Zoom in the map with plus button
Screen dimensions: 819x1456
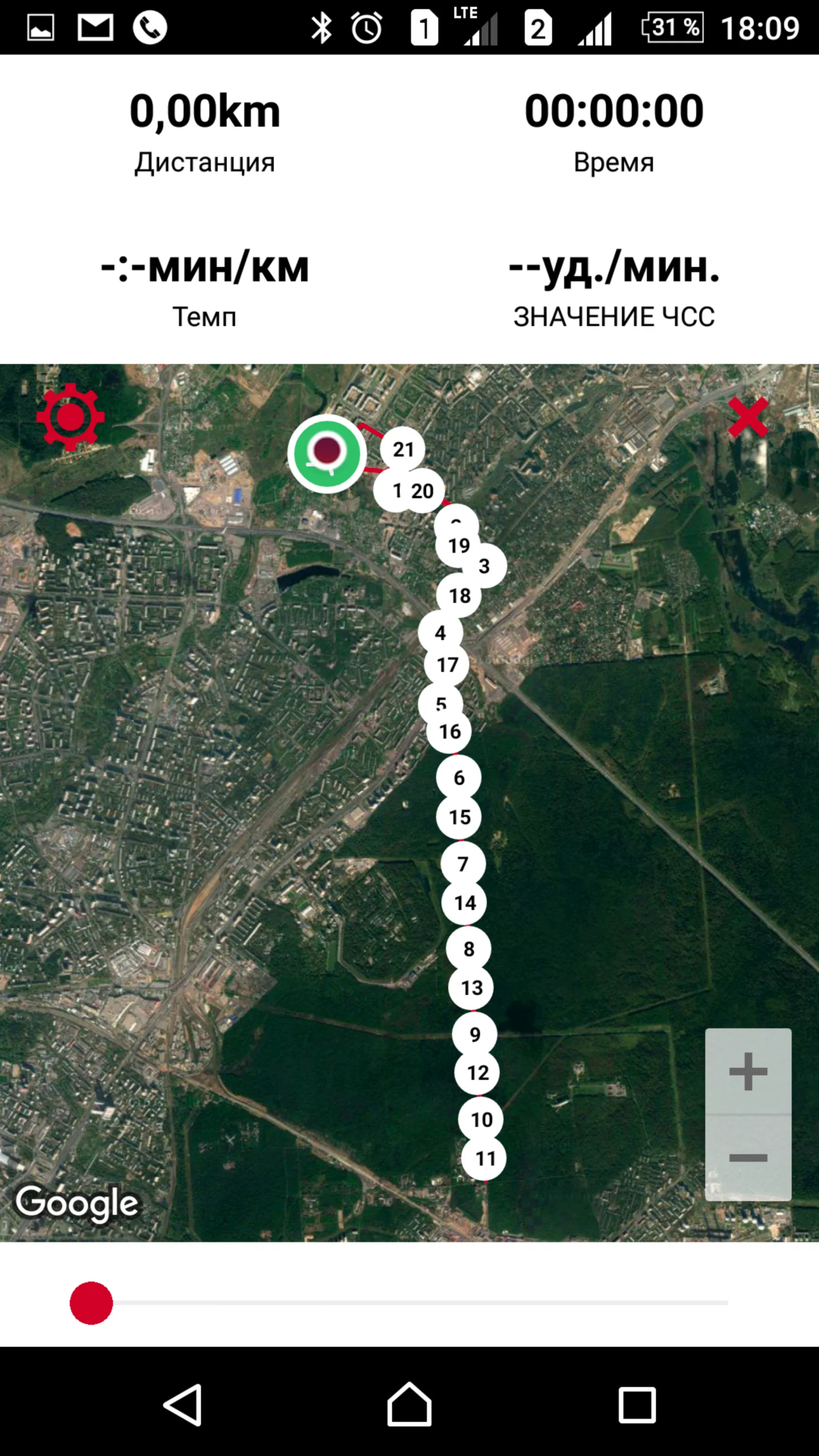point(748,1071)
